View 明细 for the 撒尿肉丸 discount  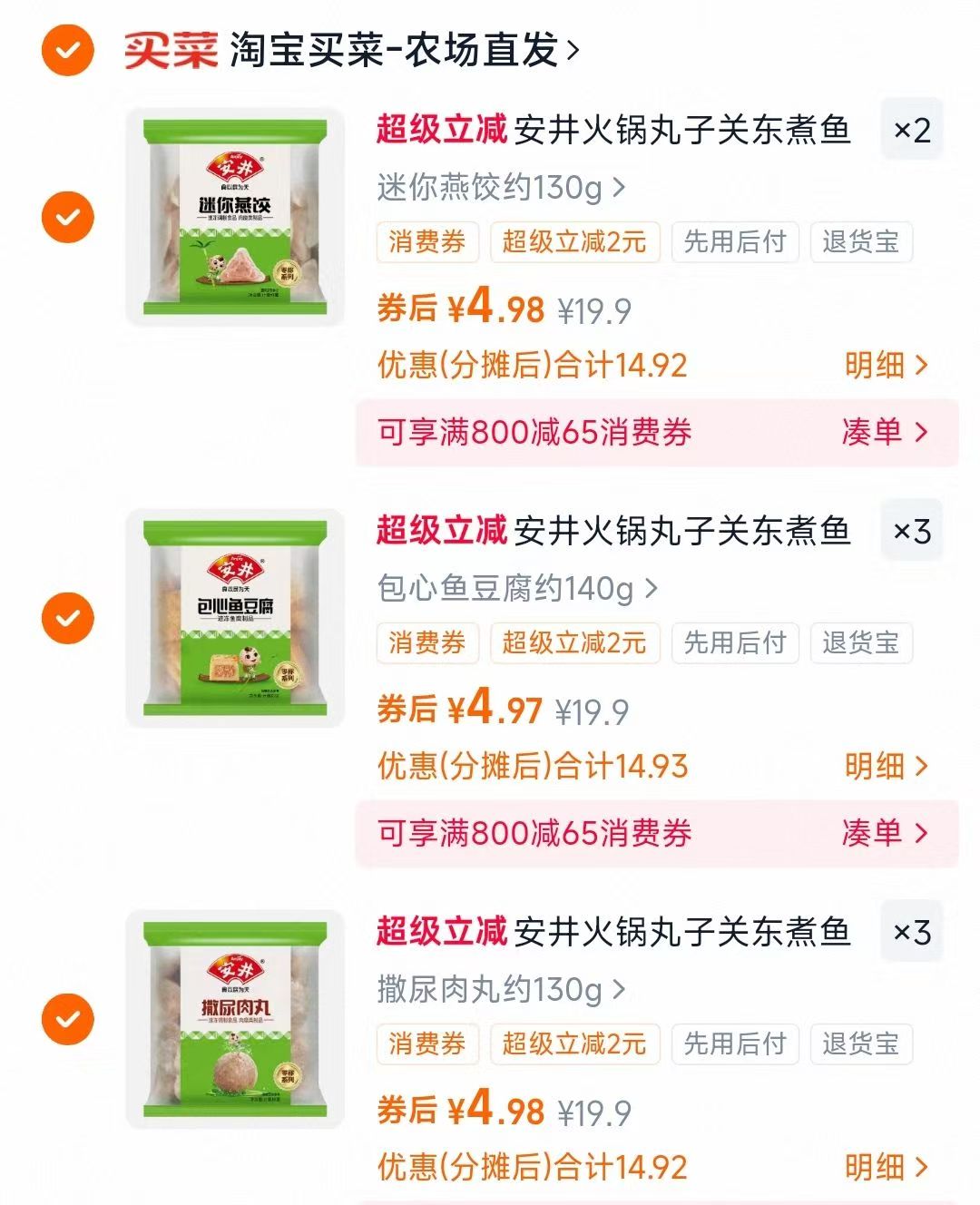coord(886,1168)
